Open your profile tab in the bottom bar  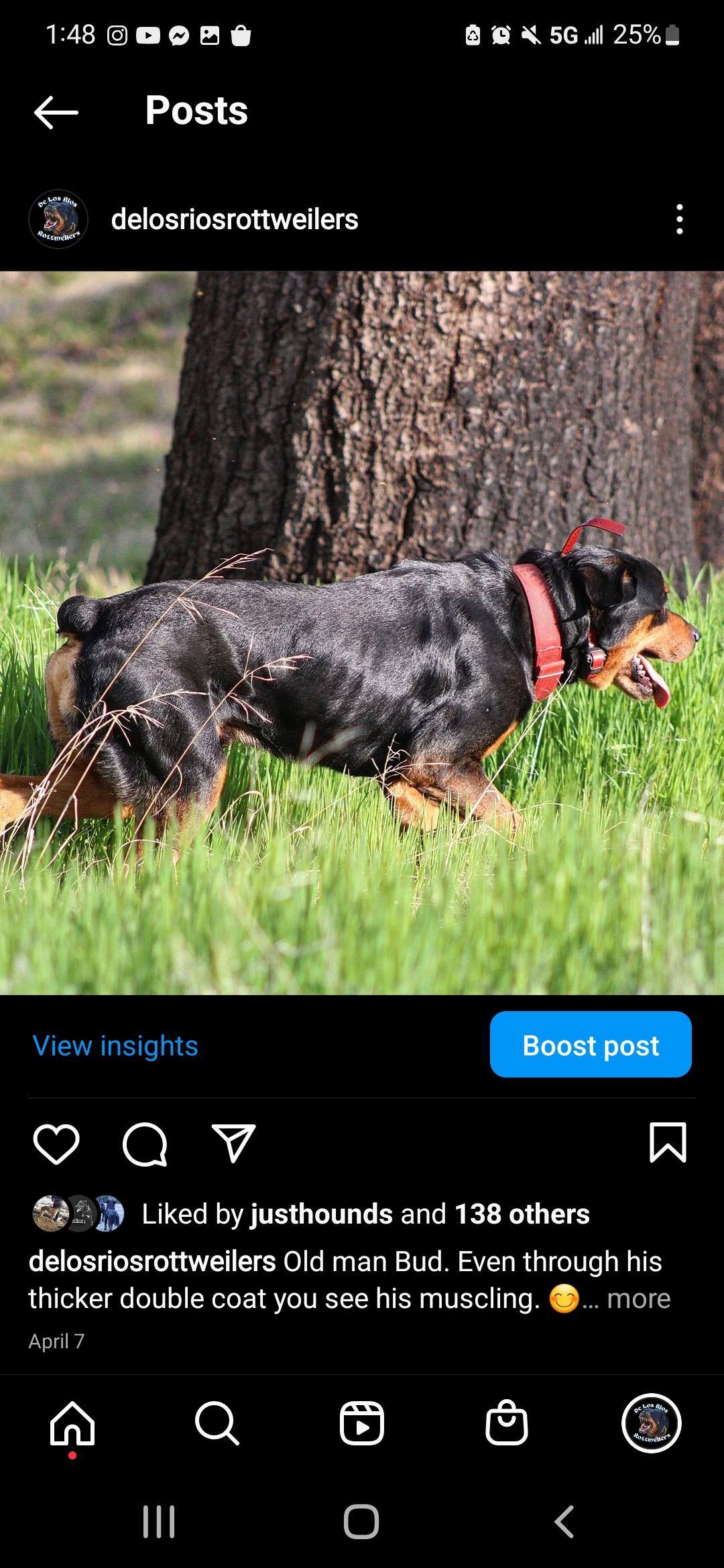pos(652,1423)
